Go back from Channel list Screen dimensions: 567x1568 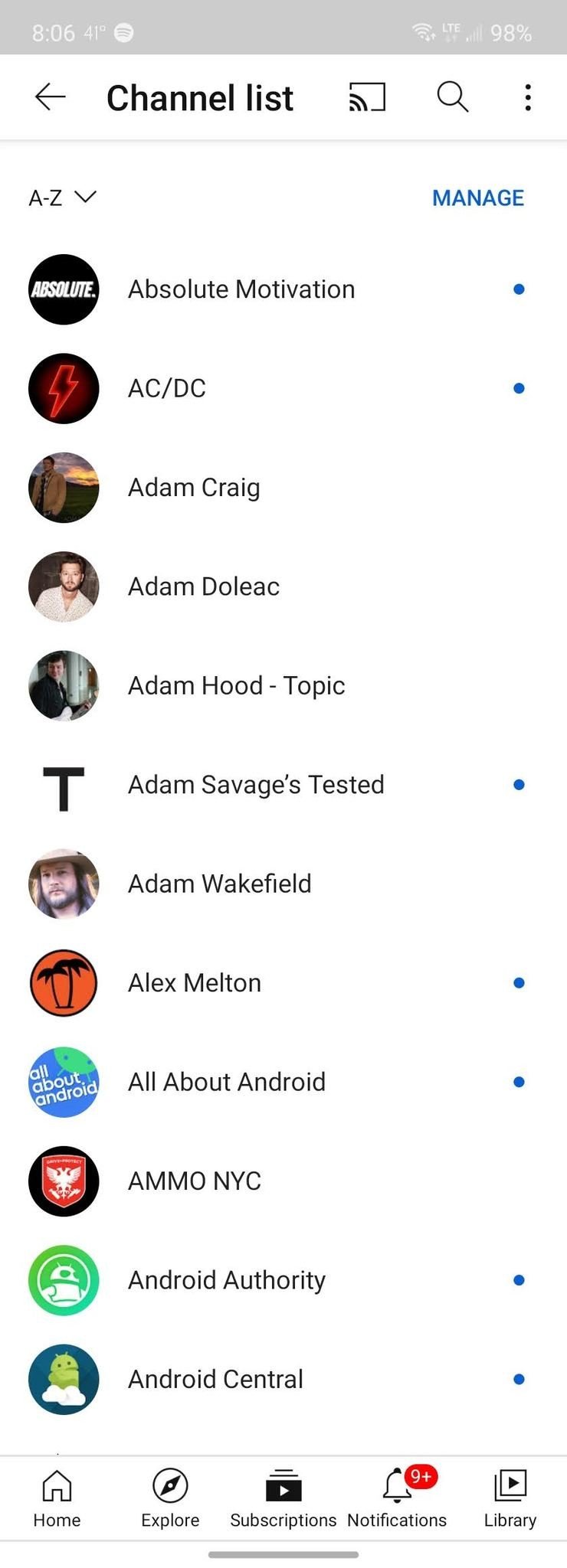click(51, 97)
